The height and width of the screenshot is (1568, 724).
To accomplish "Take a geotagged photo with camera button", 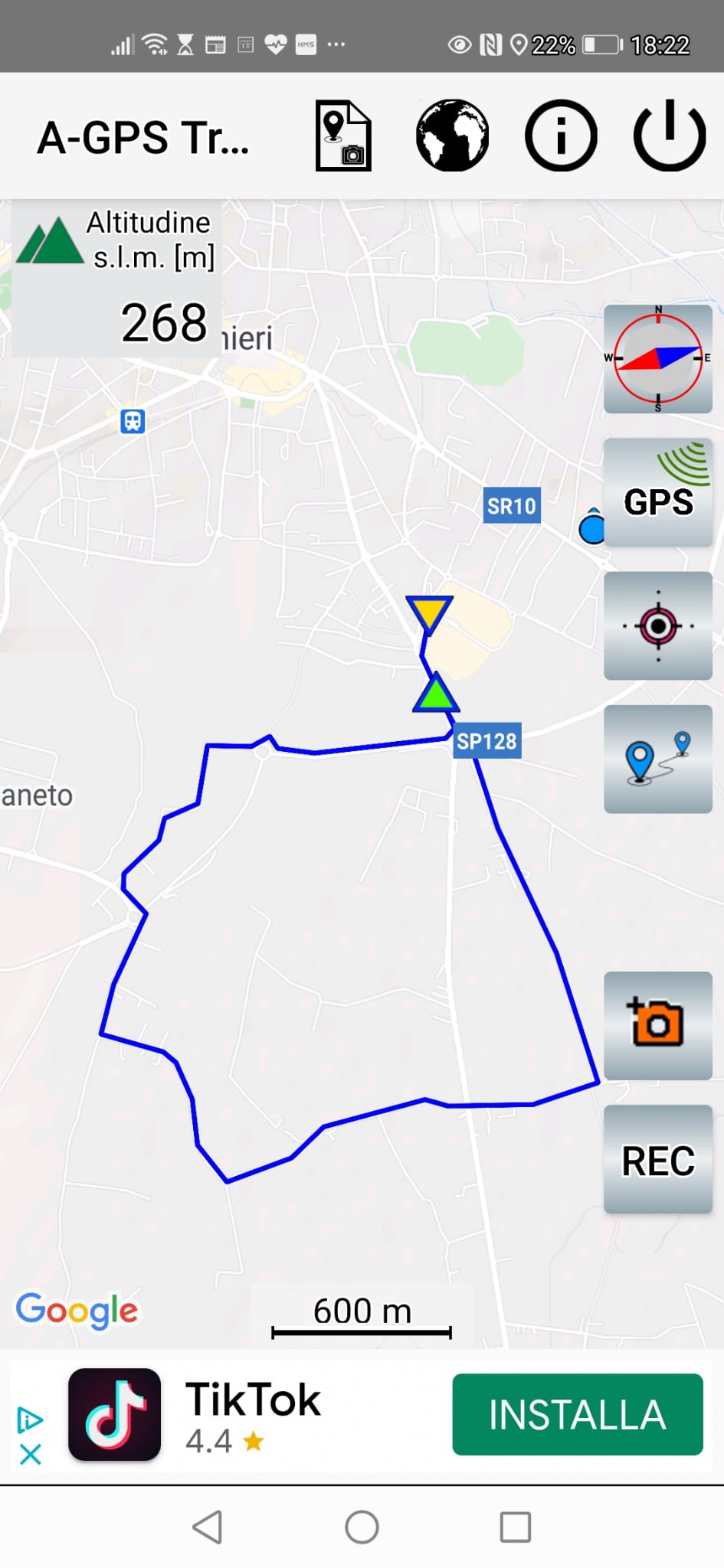I will tap(658, 1025).
